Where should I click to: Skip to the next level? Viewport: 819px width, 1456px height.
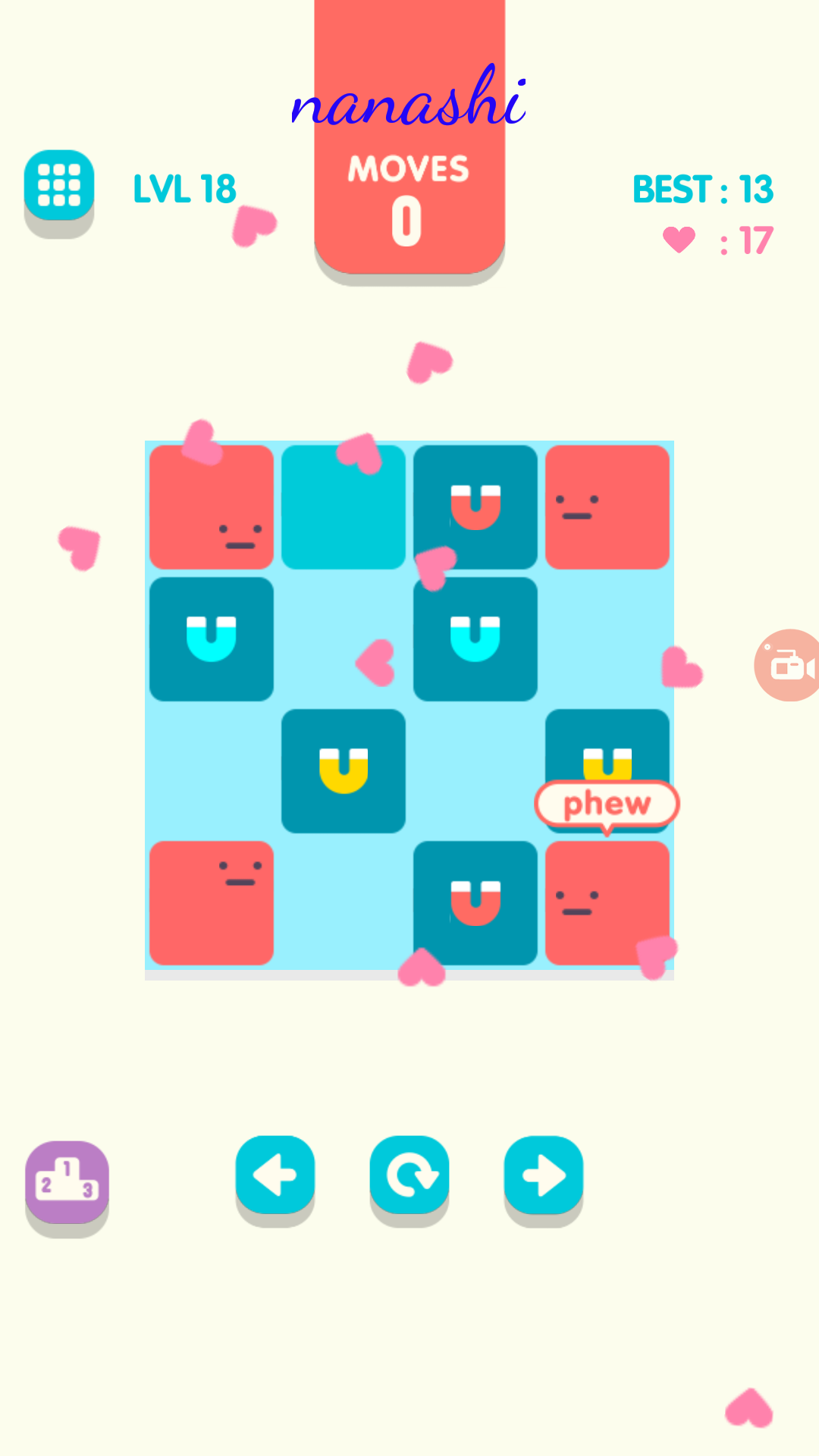point(544,1175)
